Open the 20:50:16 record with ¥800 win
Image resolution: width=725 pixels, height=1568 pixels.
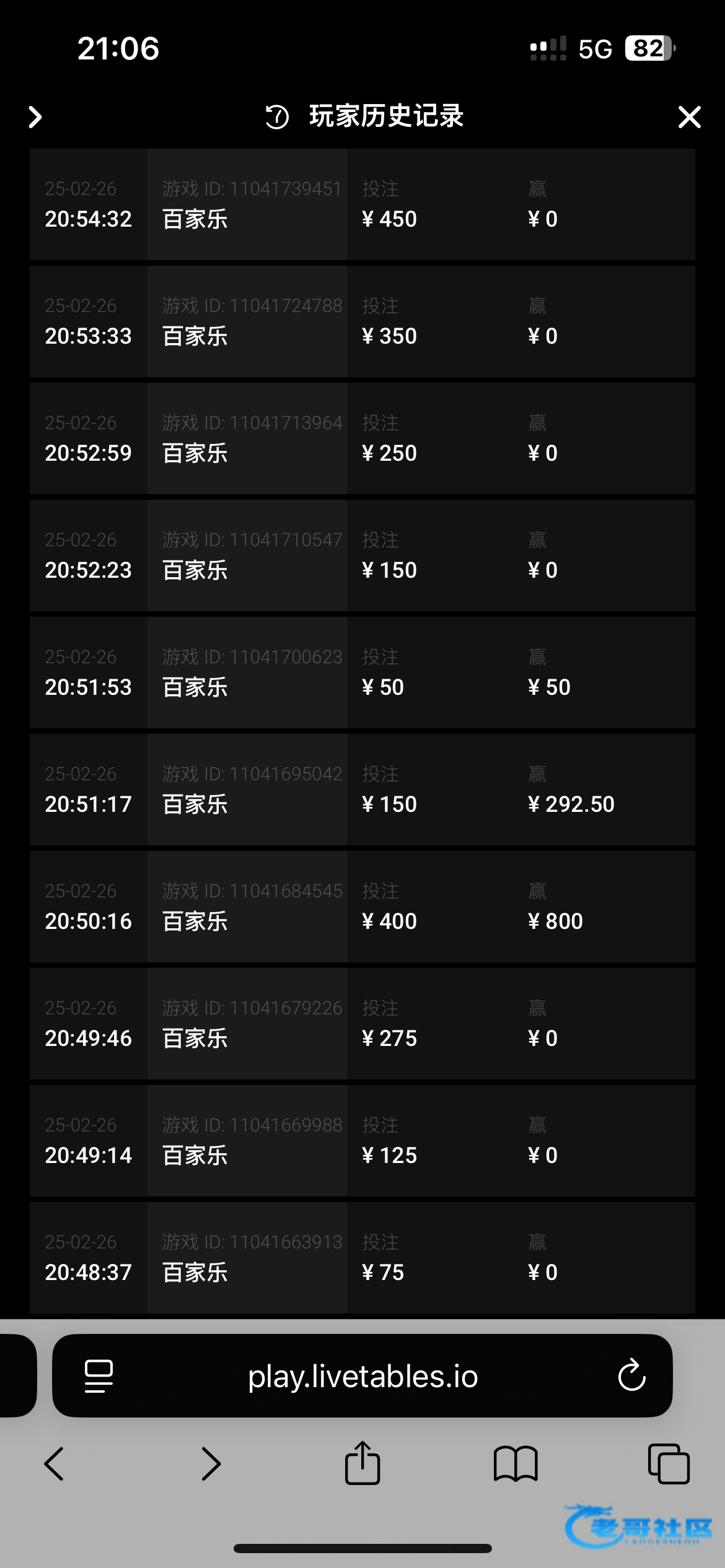[x=362, y=907]
